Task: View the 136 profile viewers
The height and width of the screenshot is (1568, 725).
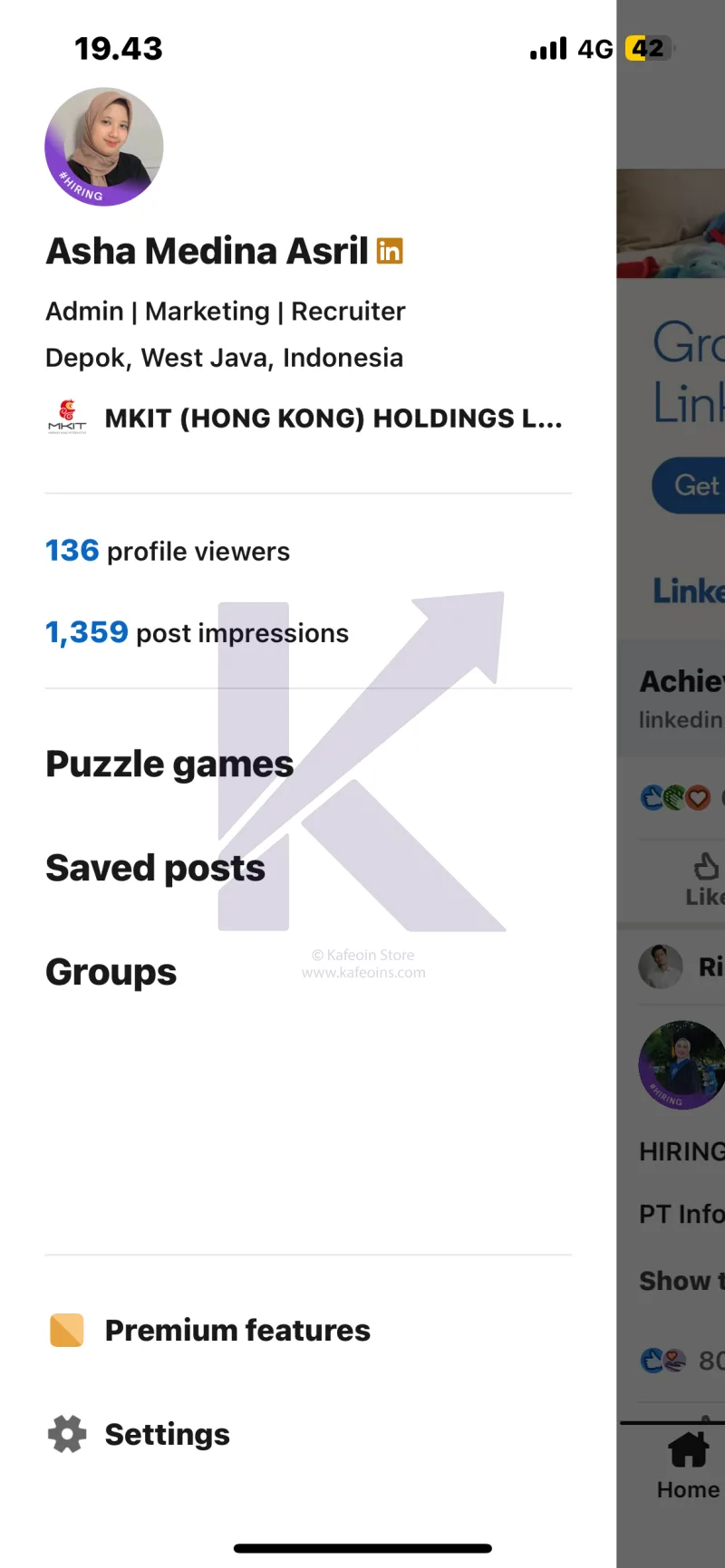Action: pos(168,551)
